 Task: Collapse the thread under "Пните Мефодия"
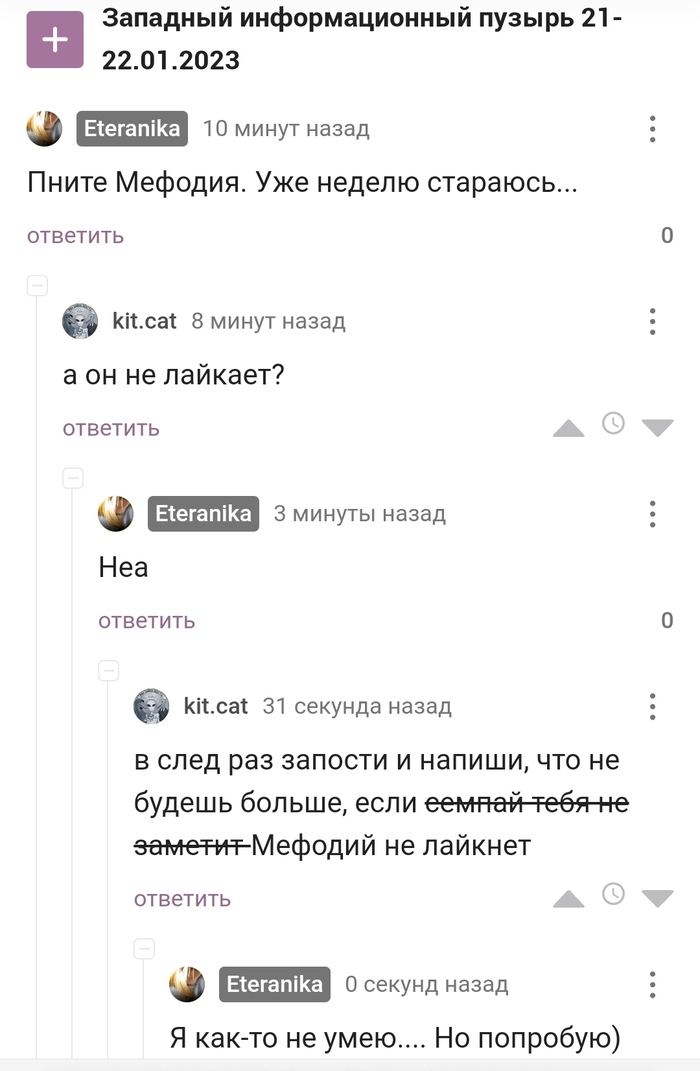click(37, 285)
